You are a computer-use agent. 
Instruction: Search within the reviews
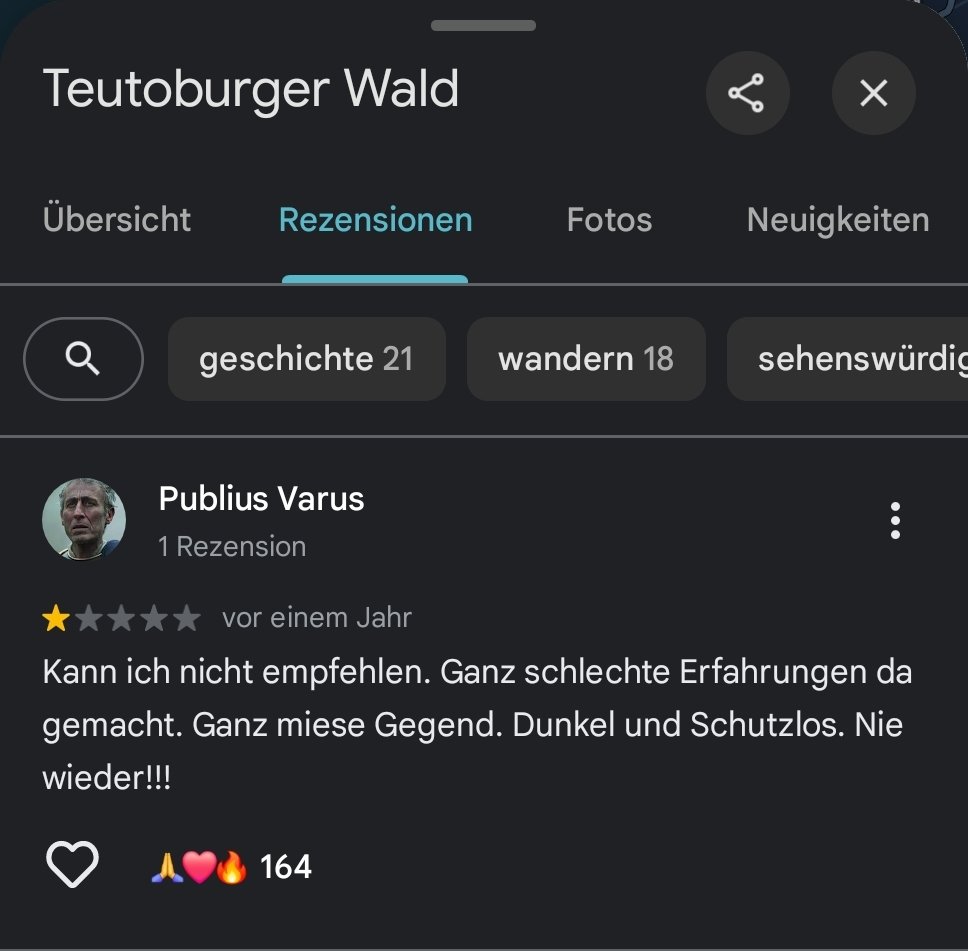83,358
